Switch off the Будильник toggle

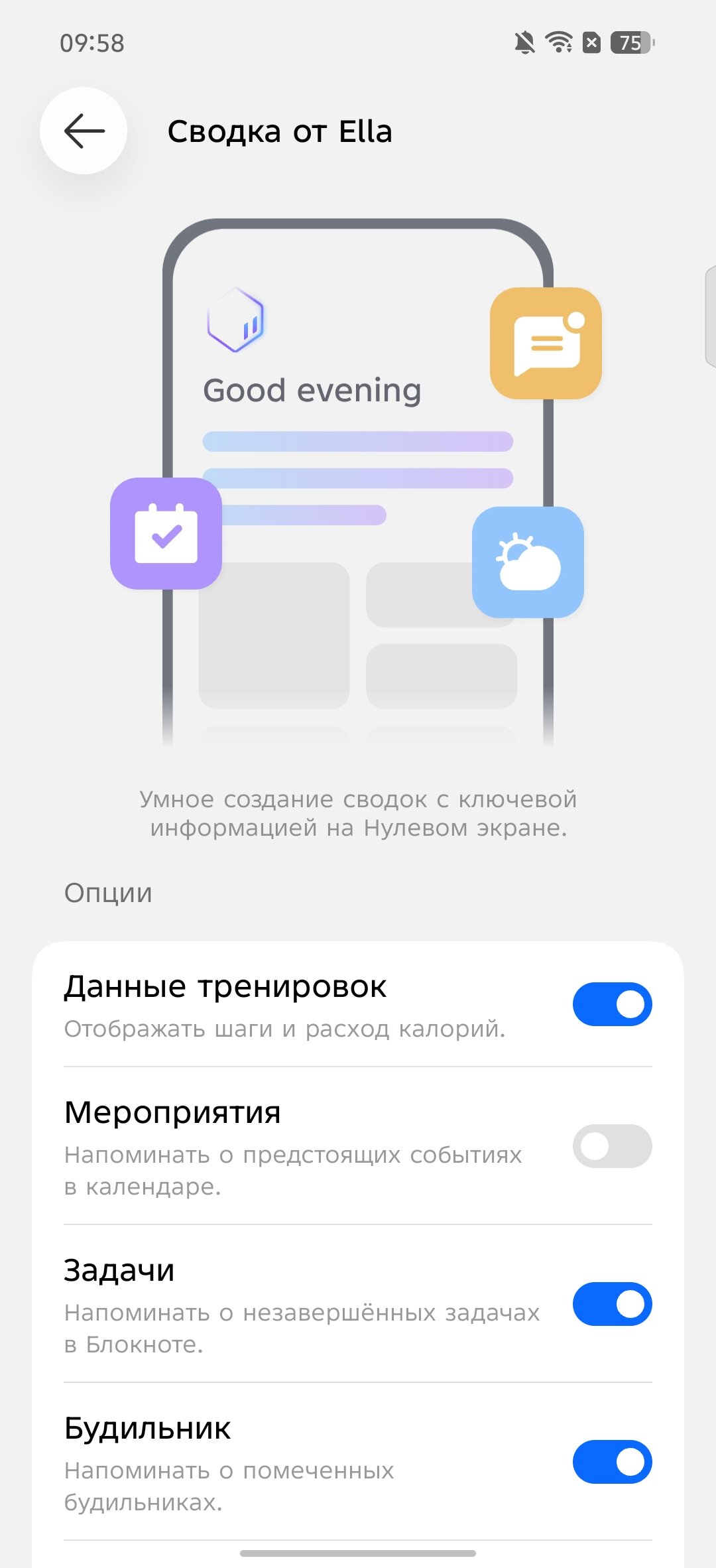pos(612,1462)
